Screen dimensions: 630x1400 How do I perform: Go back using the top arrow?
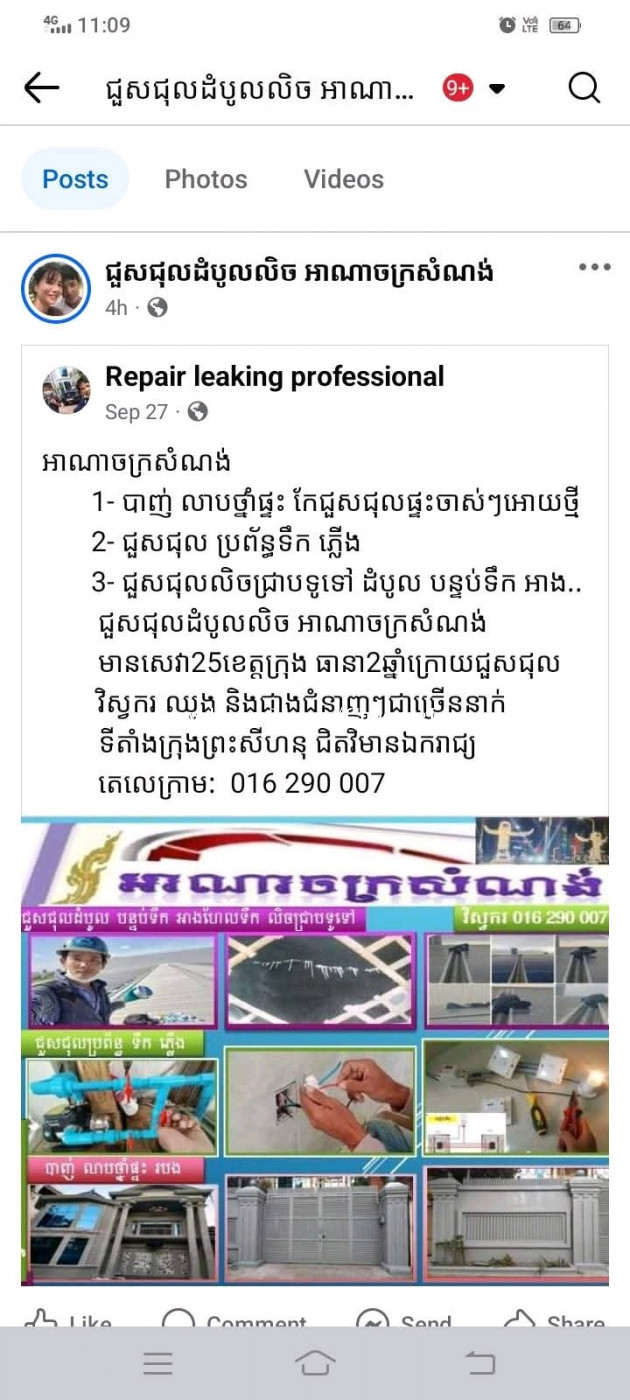click(41, 88)
